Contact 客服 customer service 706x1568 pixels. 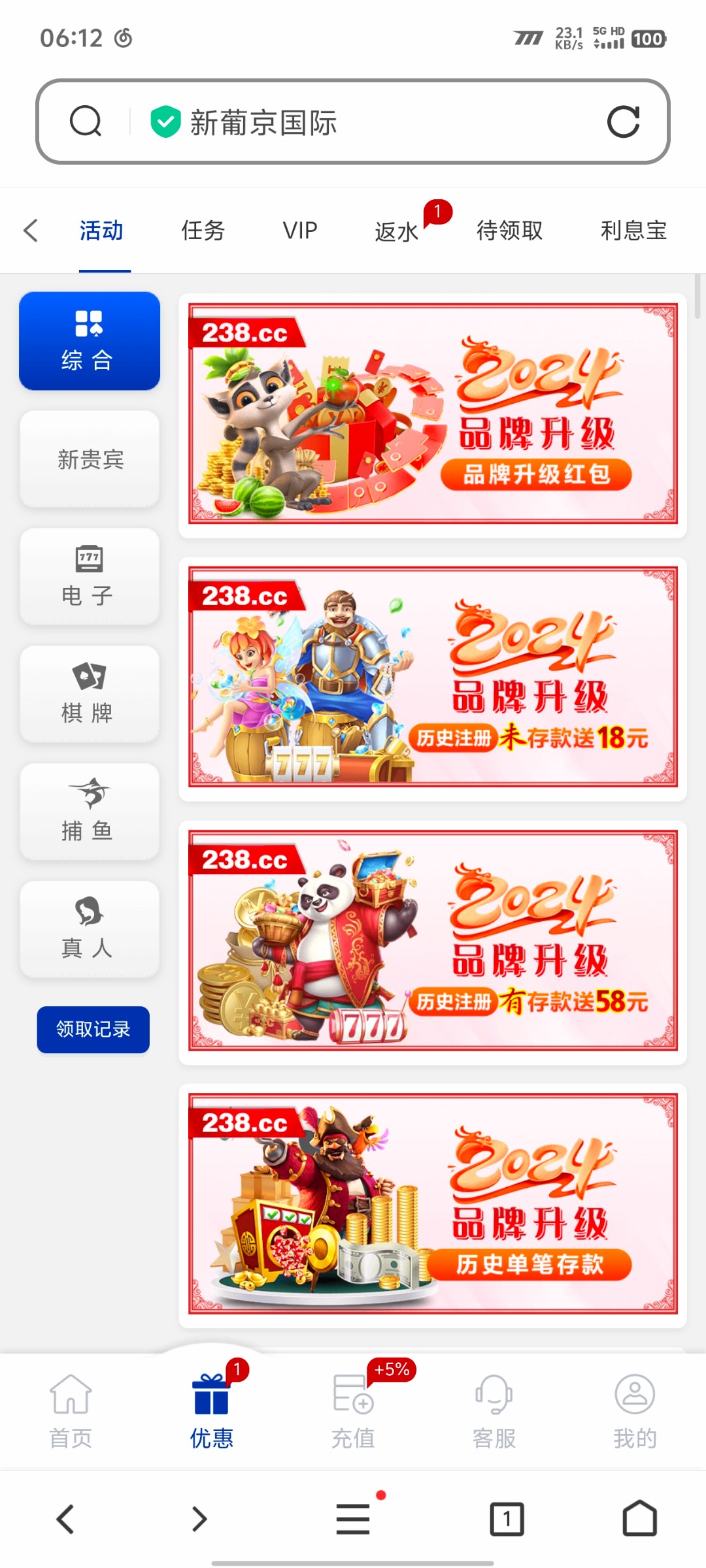pos(494,1411)
